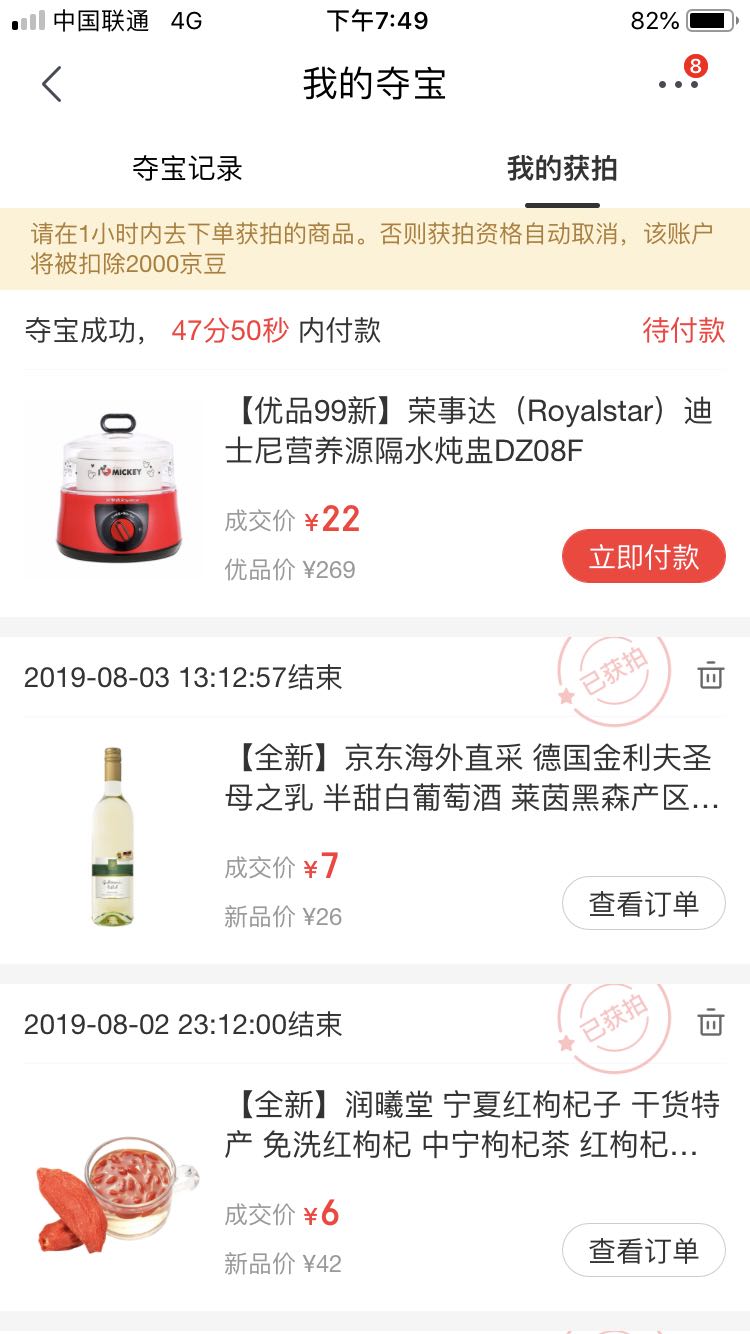The height and width of the screenshot is (1334, 750).
Task: Delete the 2019-08-03 13:12:57 auction record
Action: (x=710, y=676)
